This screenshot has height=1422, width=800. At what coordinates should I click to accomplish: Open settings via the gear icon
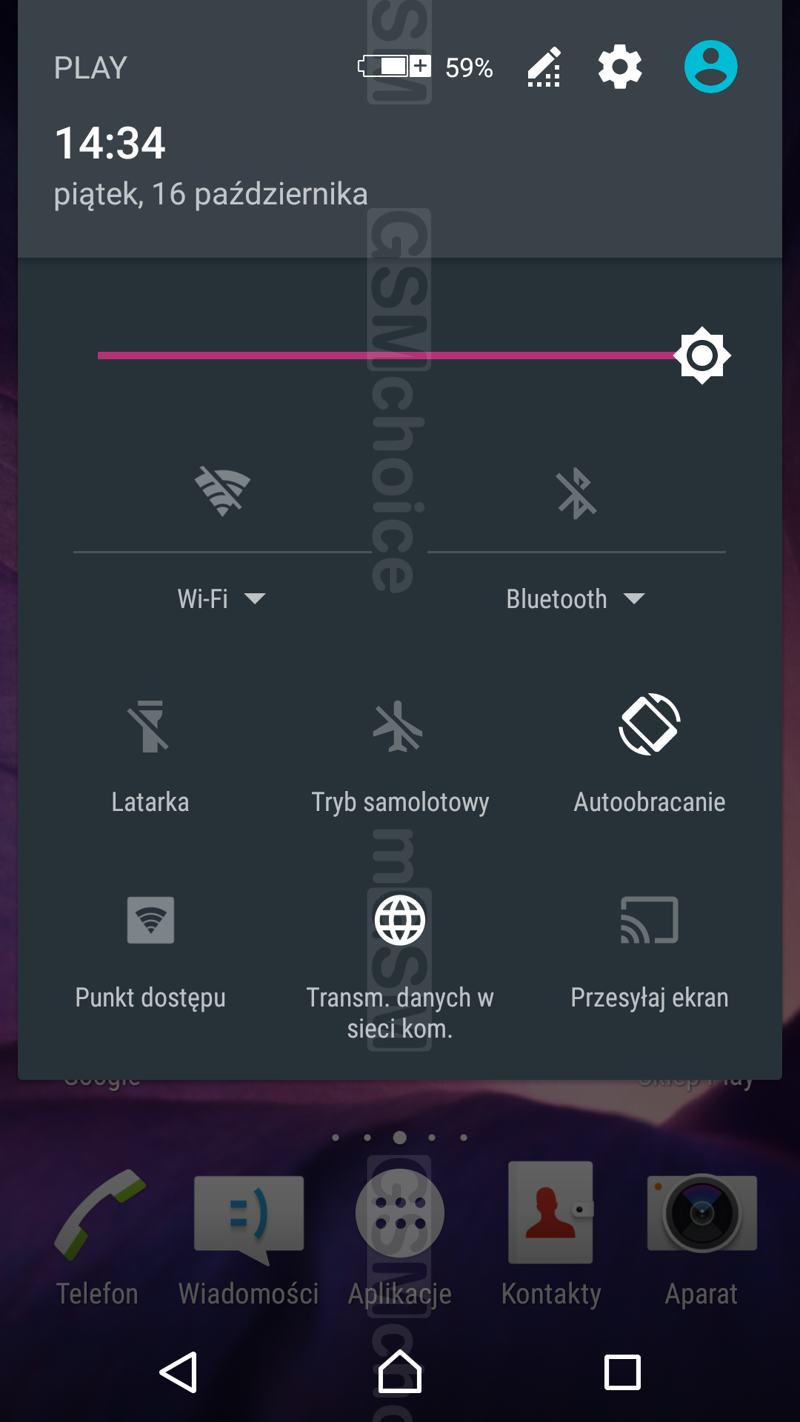[620, 68]
